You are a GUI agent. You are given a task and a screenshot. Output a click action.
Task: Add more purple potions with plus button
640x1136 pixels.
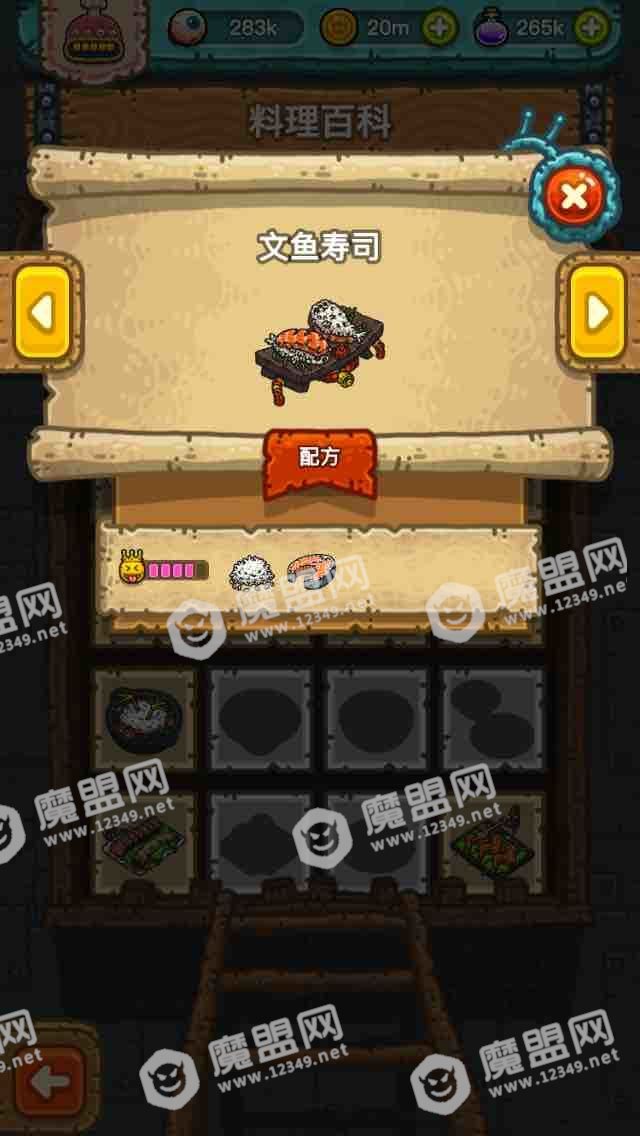(x=592, y=28)
